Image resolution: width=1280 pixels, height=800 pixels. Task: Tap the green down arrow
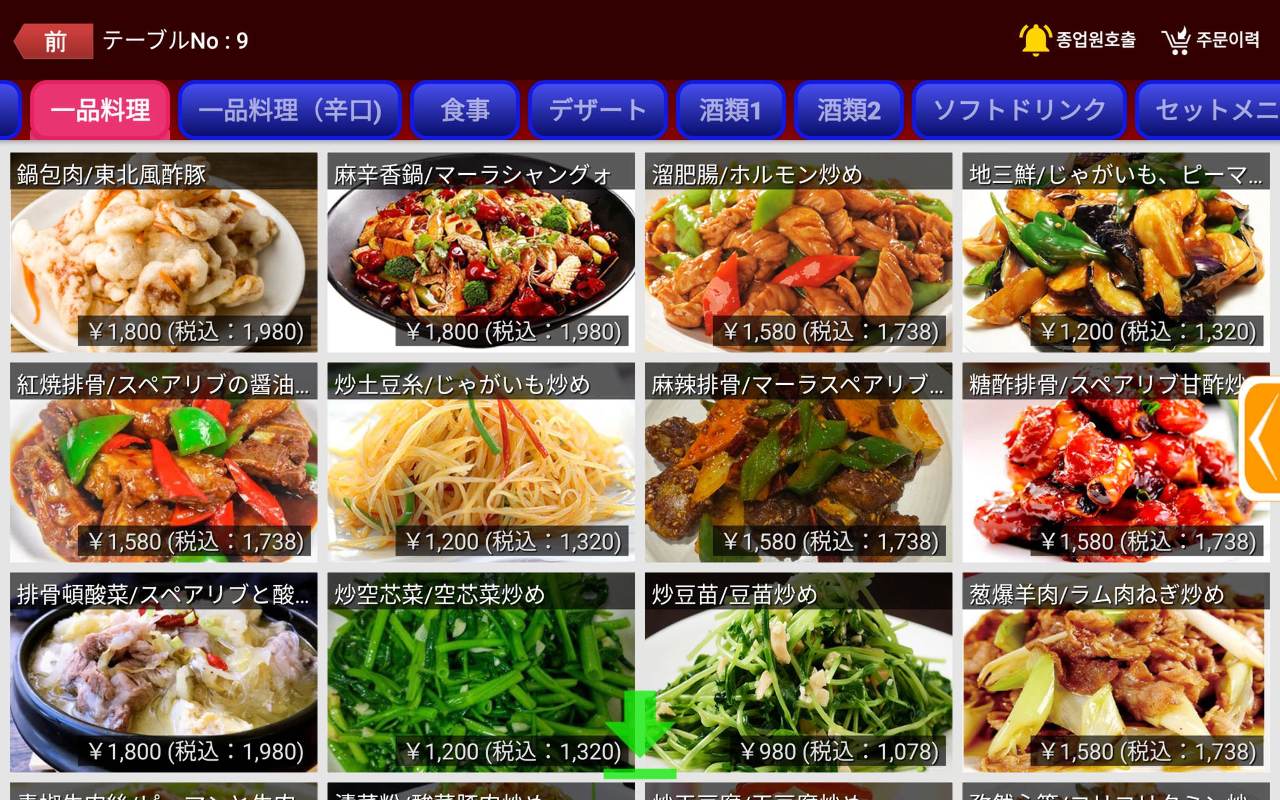(640, 733)
